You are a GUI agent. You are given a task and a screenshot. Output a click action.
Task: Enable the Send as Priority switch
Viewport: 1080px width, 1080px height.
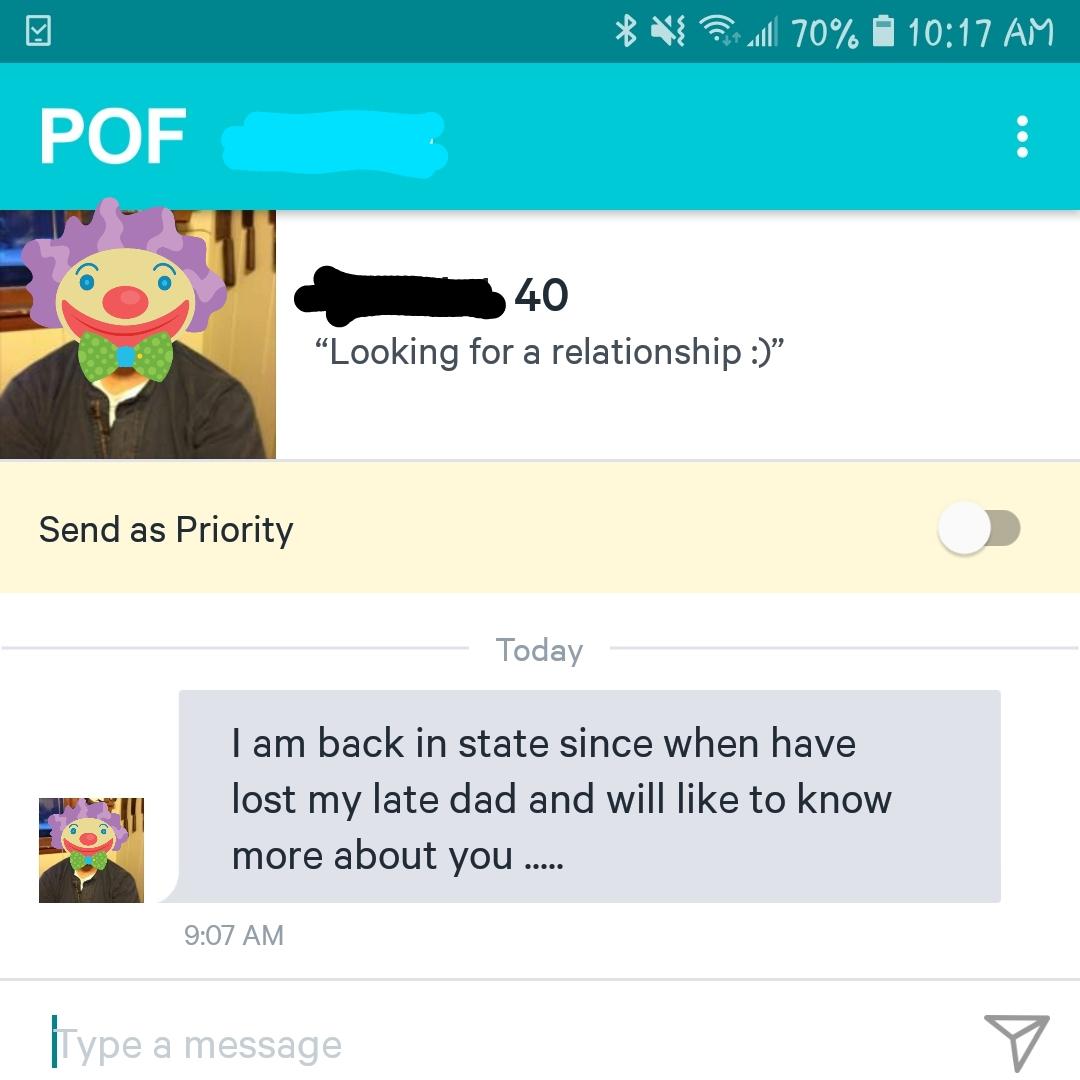coord(979,528)
